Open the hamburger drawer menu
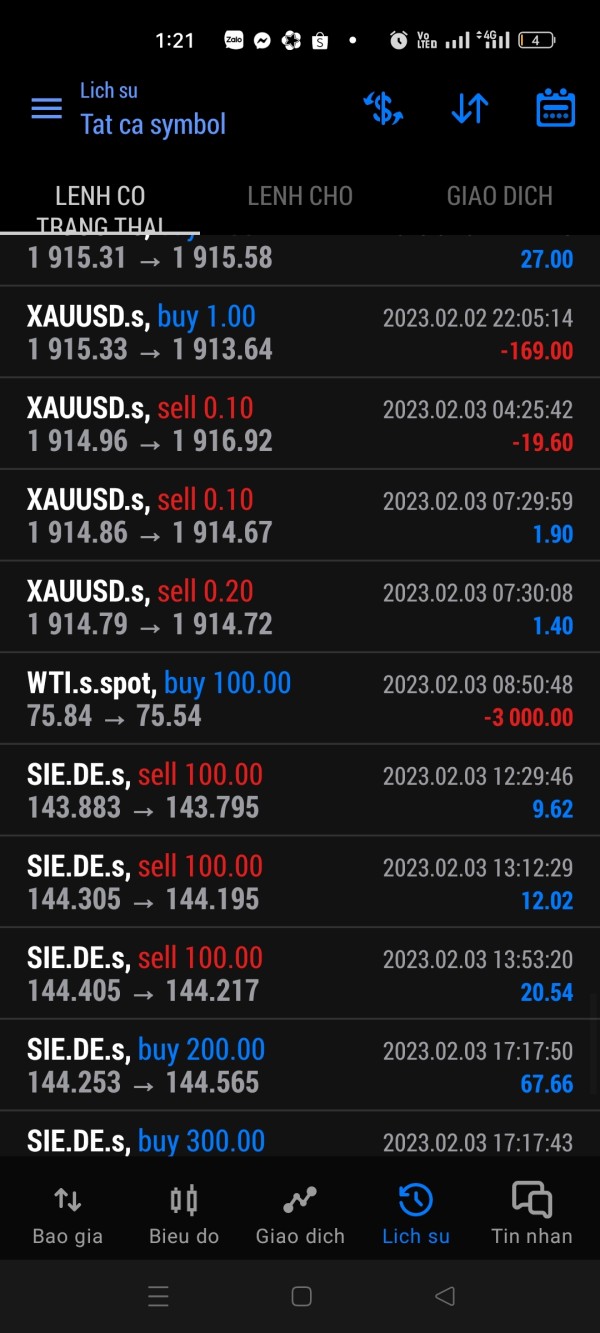 pyautogui.click(x=47, y=109)
